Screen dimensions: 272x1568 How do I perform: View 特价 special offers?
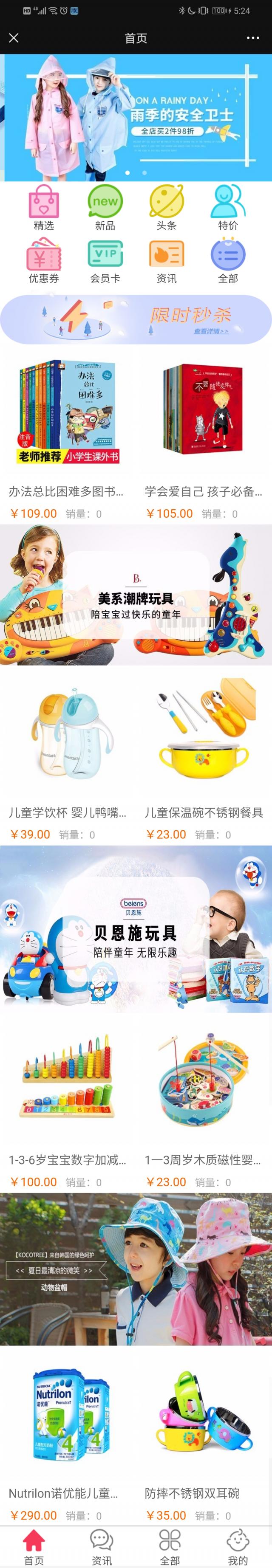pyautogui.click(x=227, y=208)
